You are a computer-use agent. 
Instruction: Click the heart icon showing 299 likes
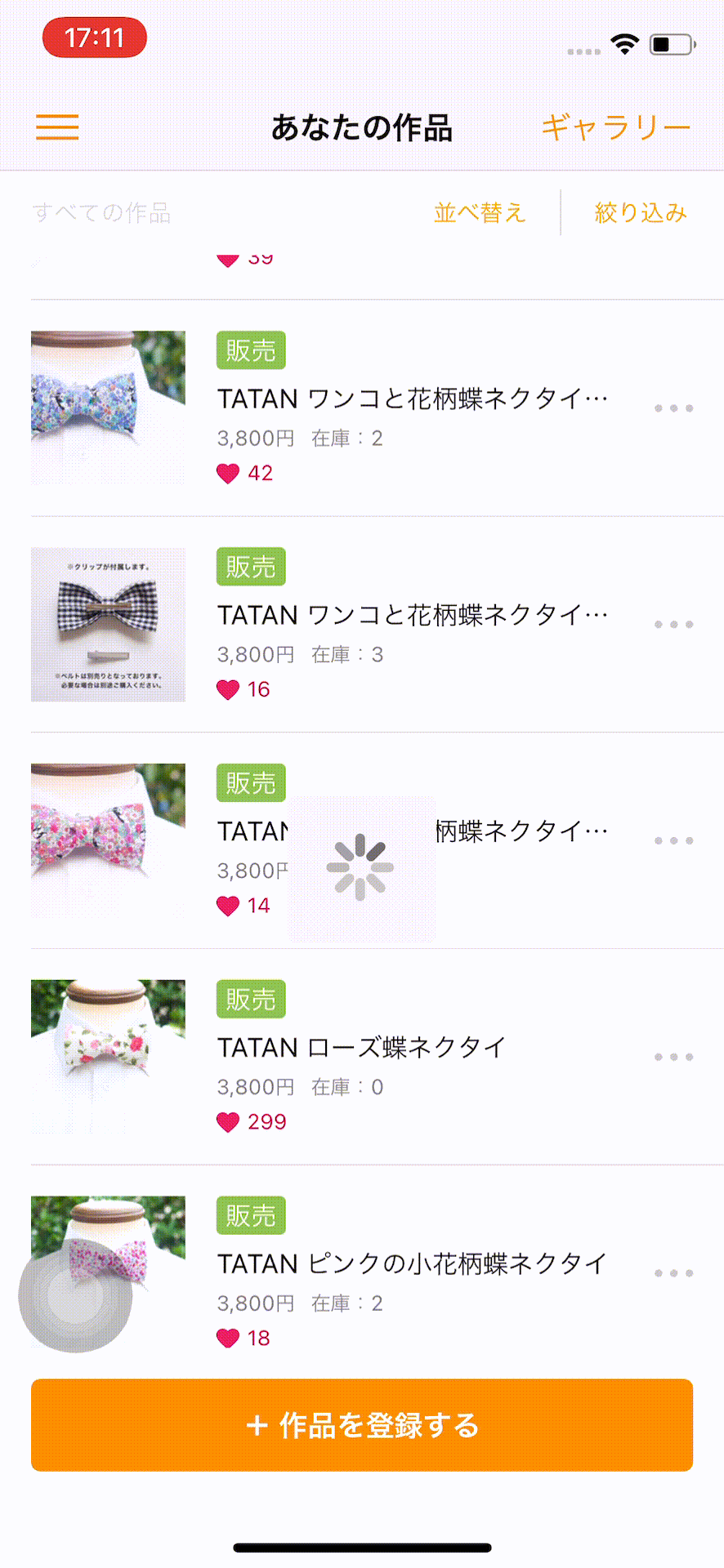tap(229, 1121)
